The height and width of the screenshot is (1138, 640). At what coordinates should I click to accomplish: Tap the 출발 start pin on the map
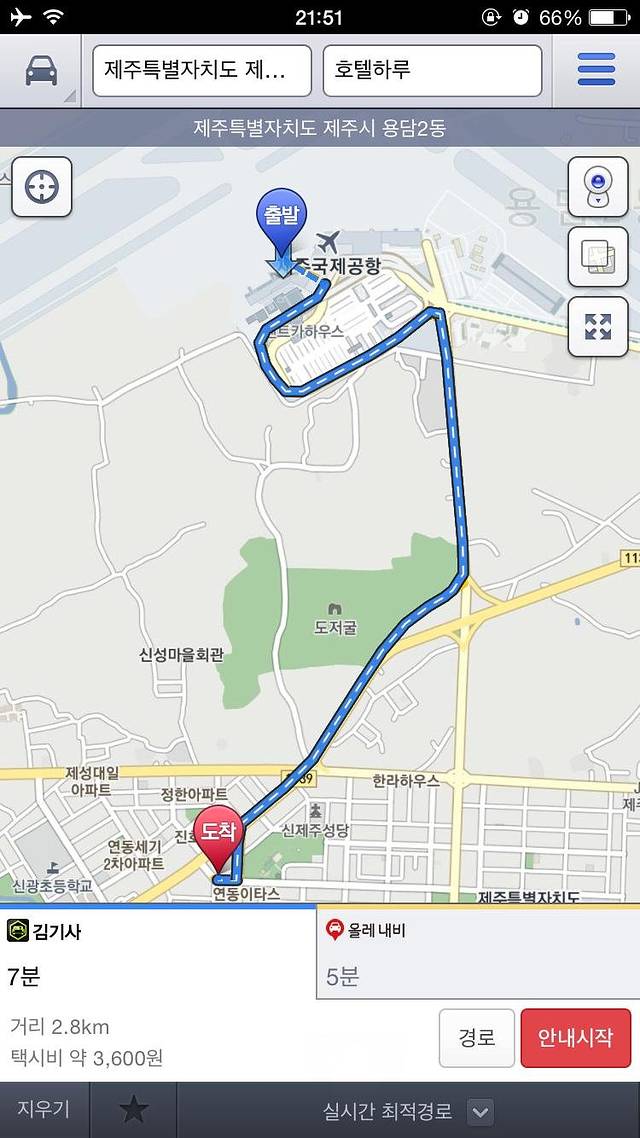click(x=281, y=217)
